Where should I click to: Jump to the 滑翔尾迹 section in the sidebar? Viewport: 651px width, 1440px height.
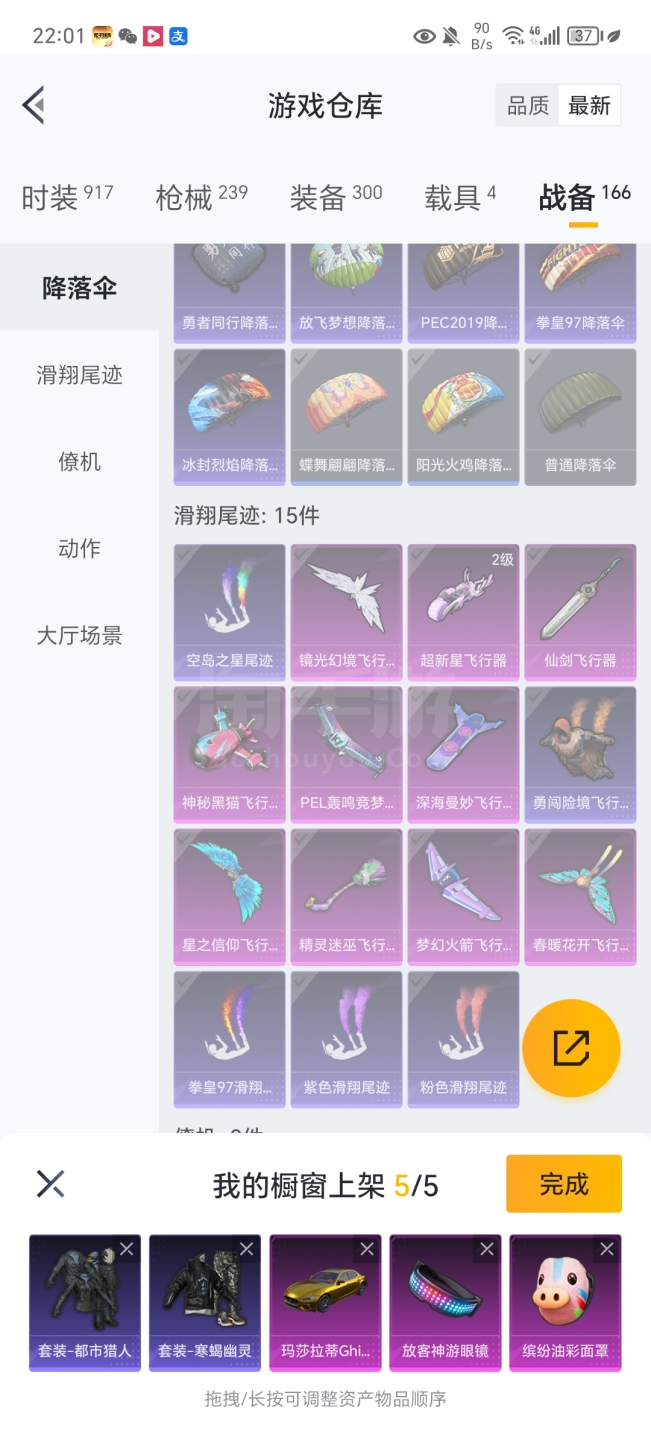click(x=79, y=375)
